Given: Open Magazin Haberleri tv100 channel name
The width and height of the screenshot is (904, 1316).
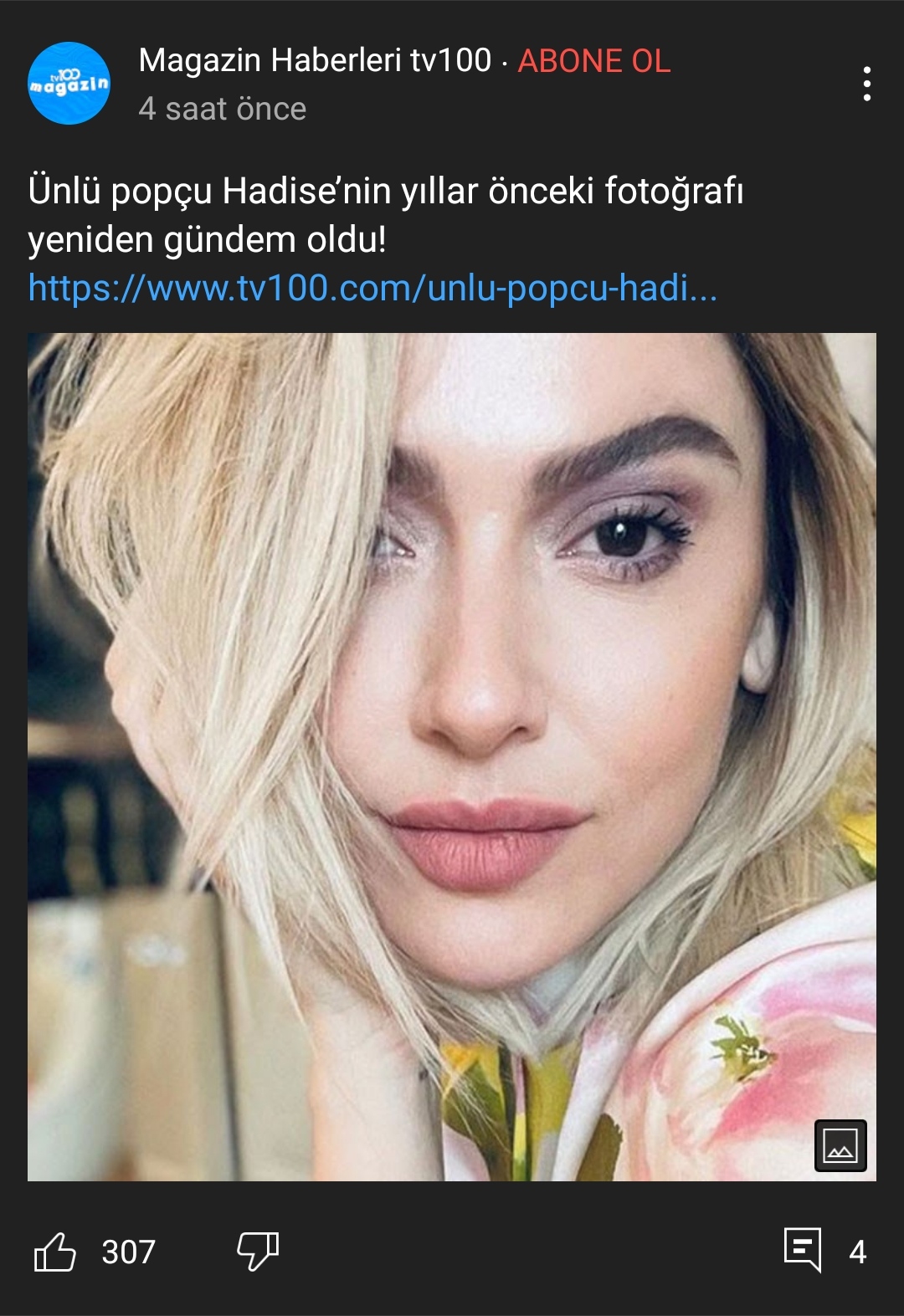Looking at the screenshot, I should click(x=315, y=60).
